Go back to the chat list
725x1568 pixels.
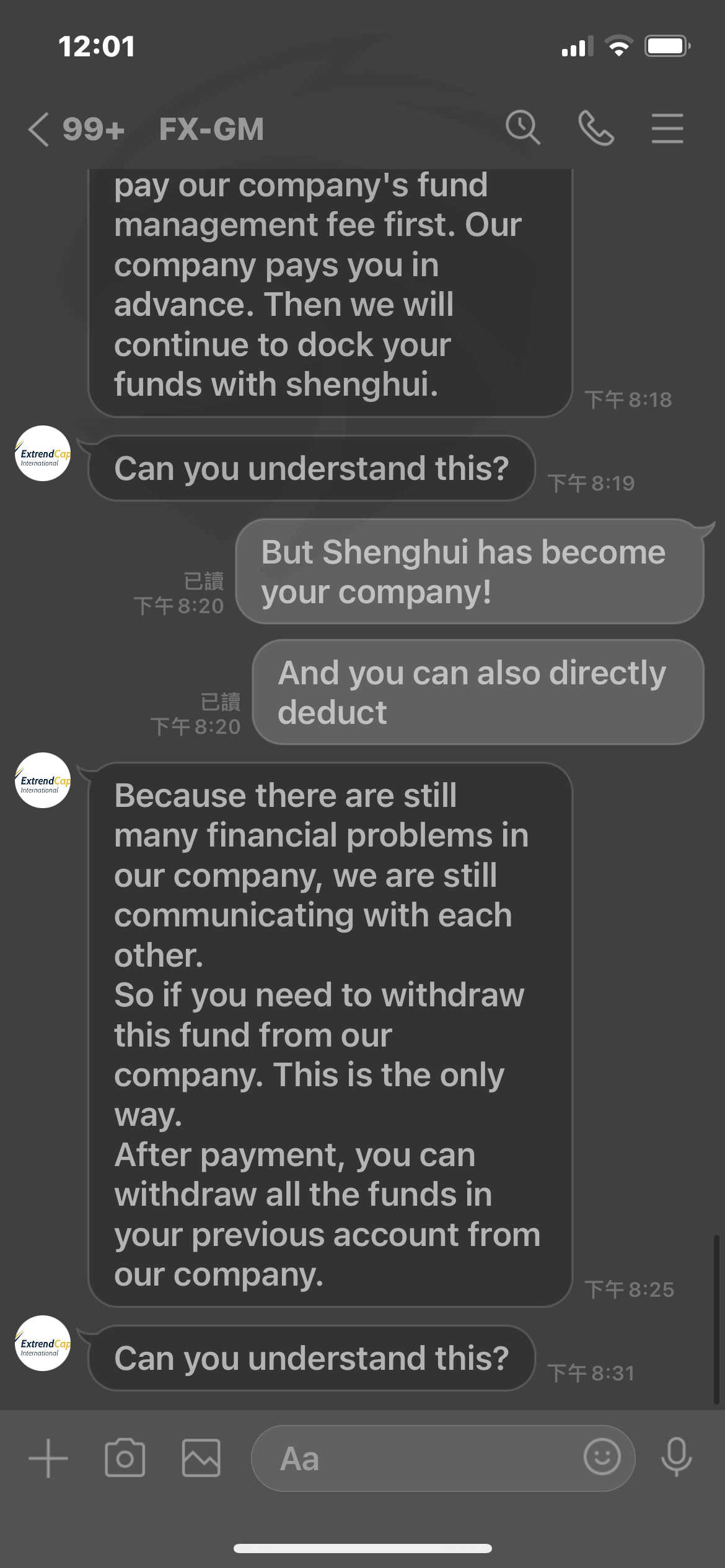coord(38,129)
